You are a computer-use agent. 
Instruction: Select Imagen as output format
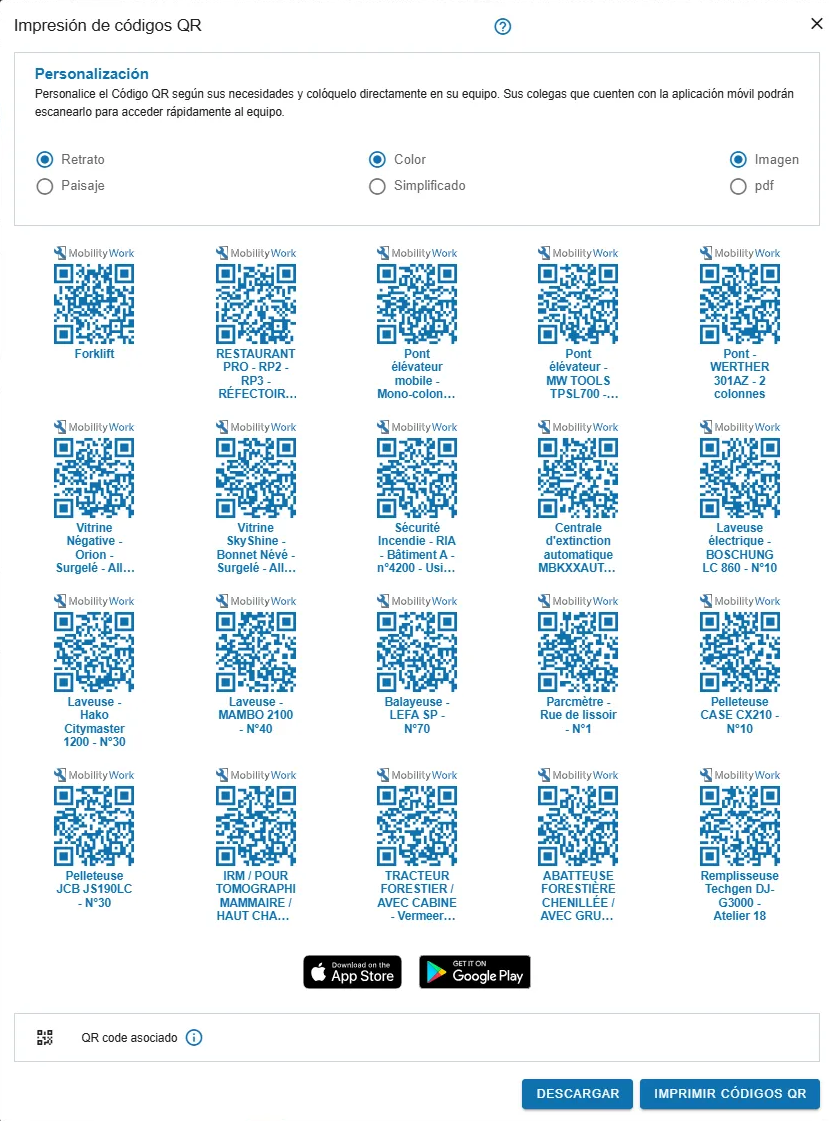738,159
